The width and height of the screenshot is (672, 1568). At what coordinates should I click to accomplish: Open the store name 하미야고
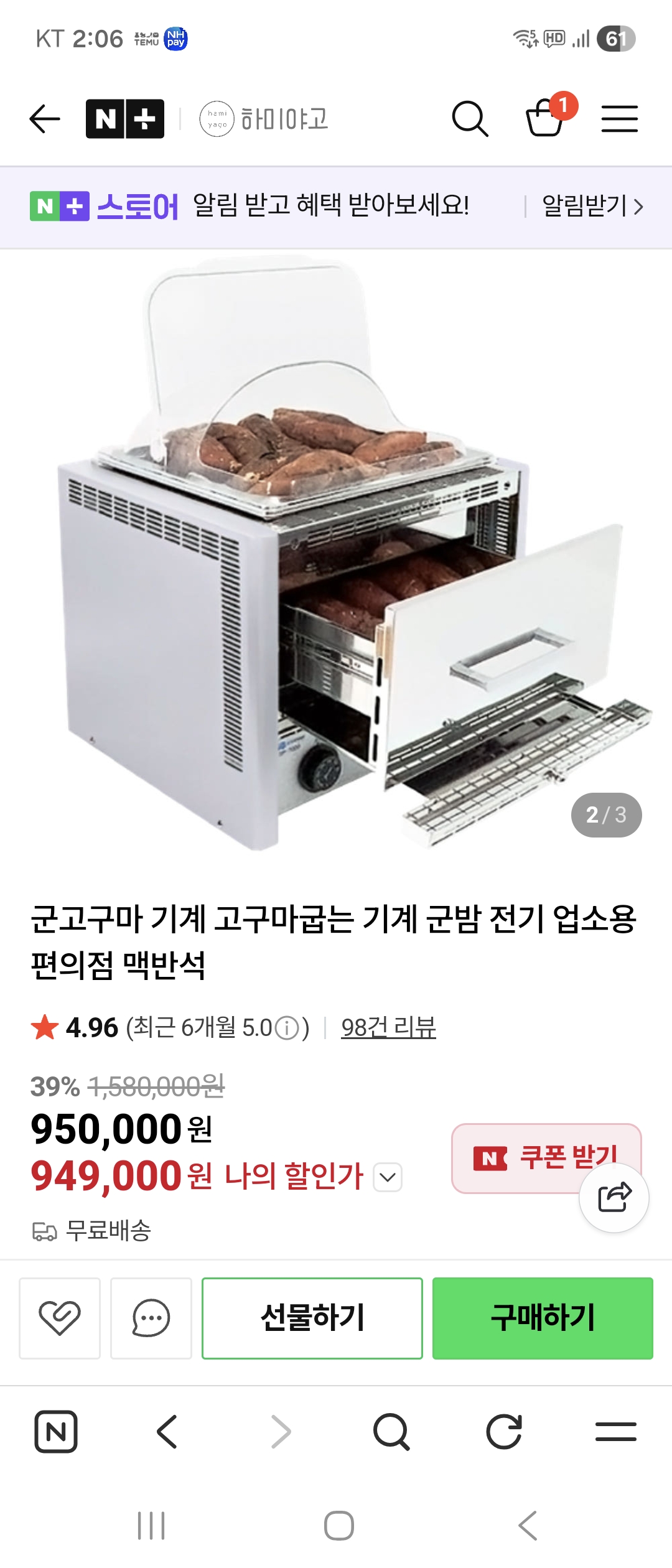[283, 118]
